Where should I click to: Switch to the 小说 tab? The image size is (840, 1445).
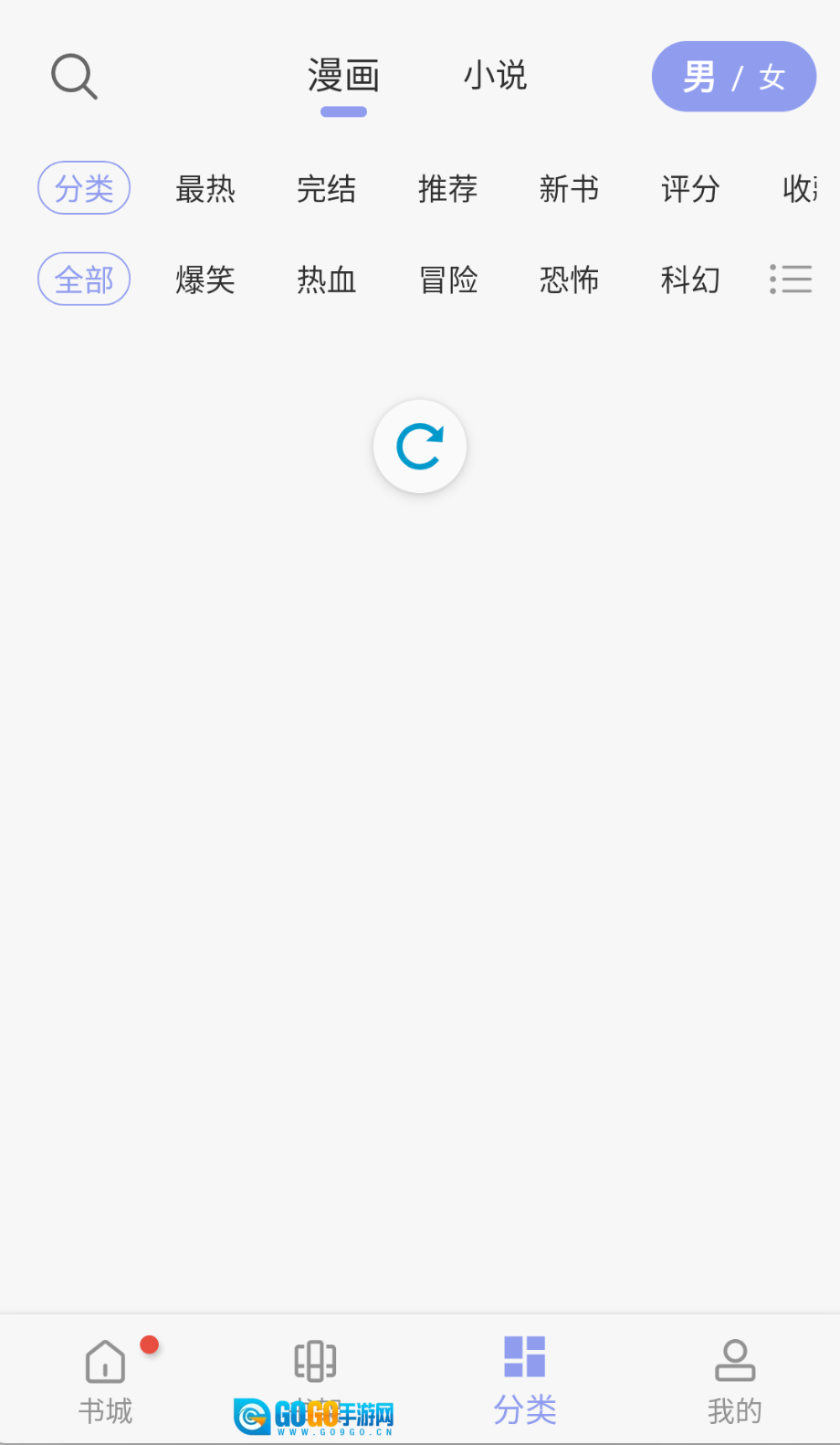496,77
